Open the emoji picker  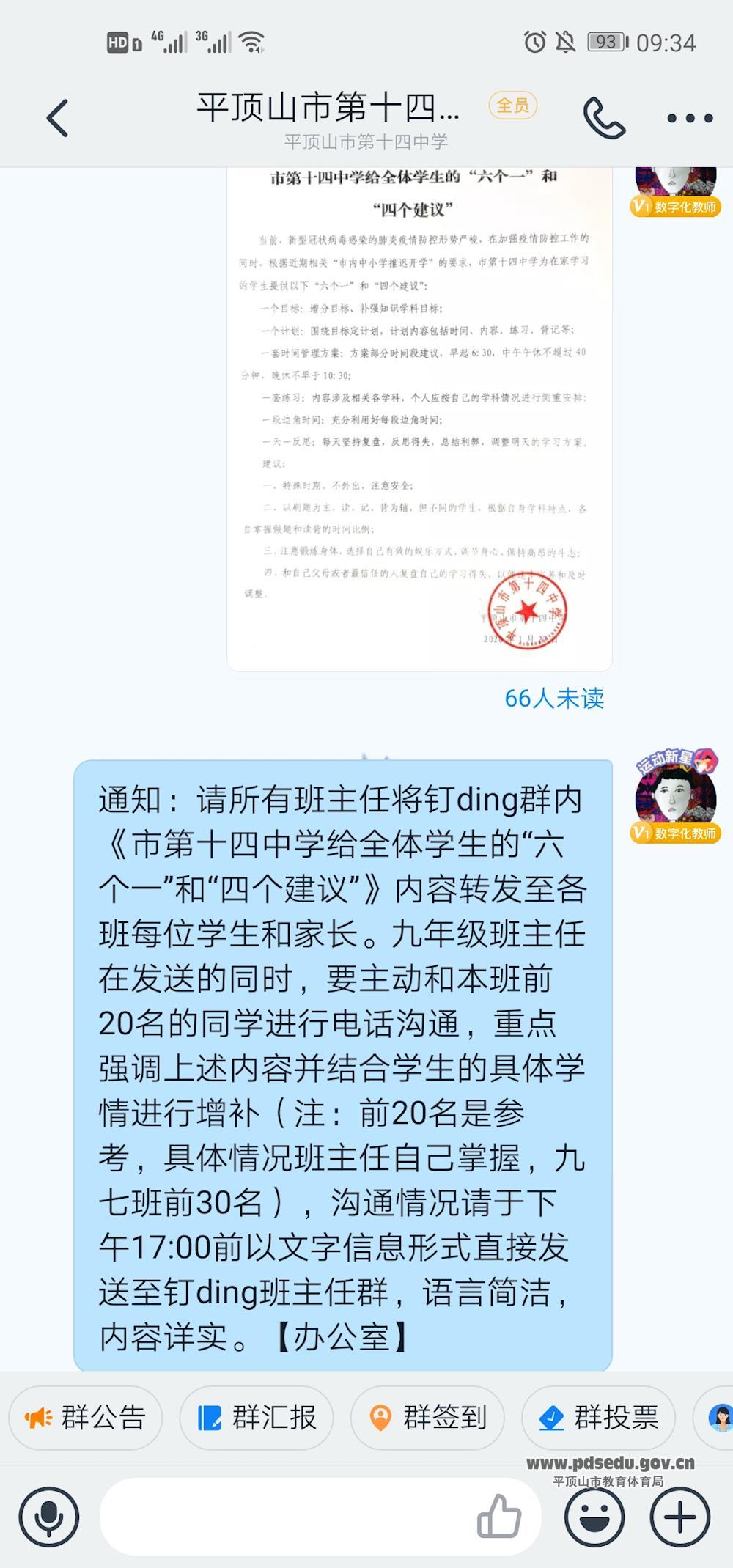[595, 1517]
